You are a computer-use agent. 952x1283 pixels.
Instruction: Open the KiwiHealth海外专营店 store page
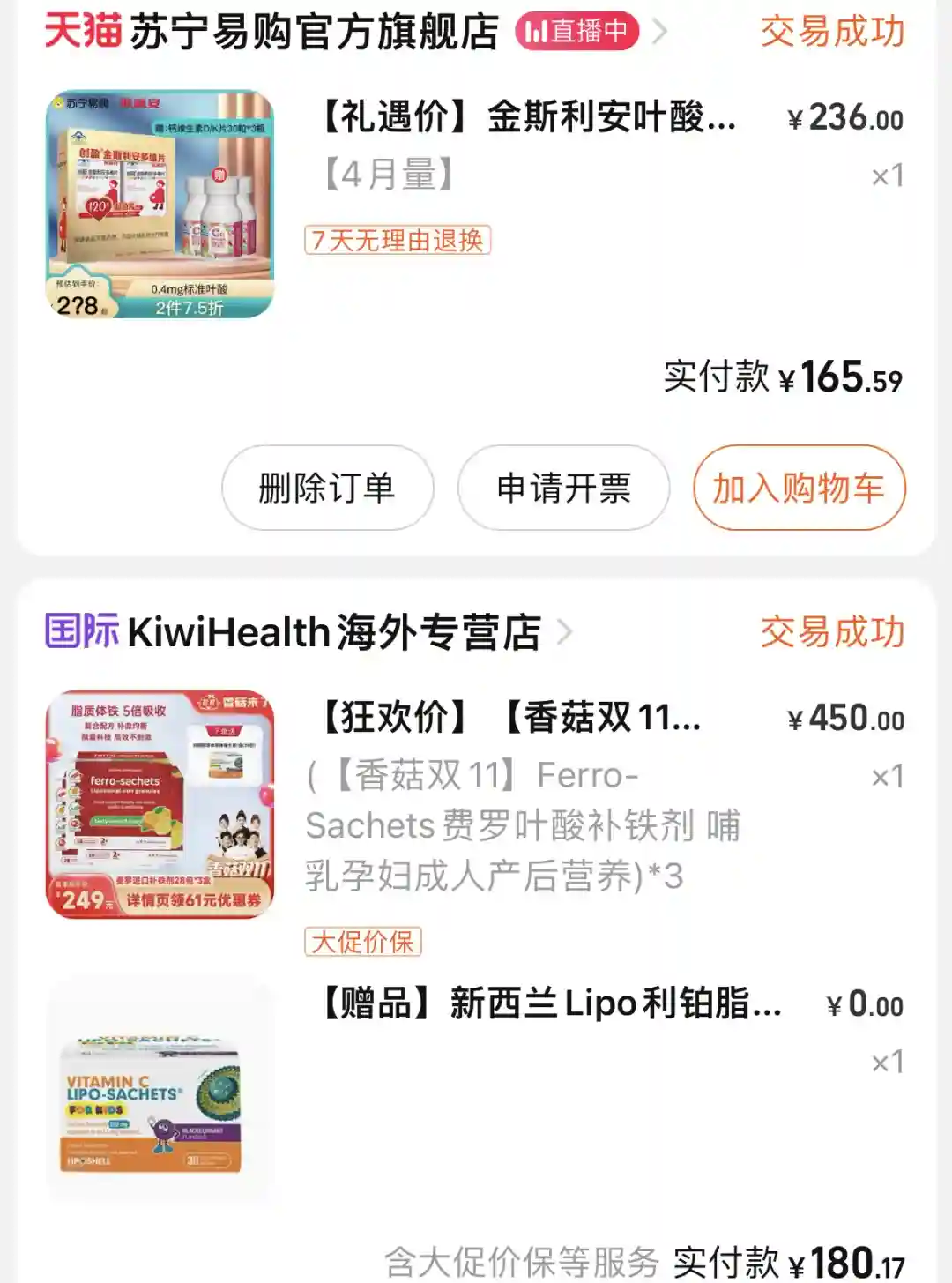click(x=333, y=632)
